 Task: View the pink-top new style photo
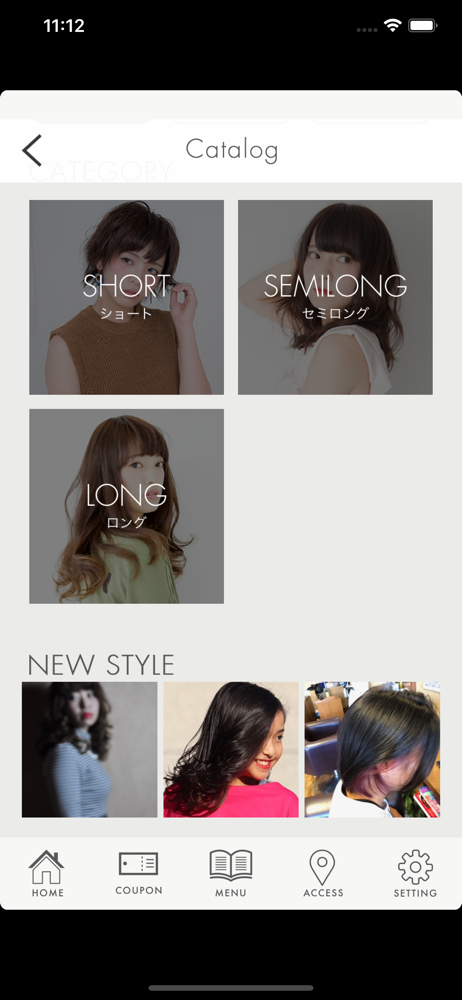(231, 749)
